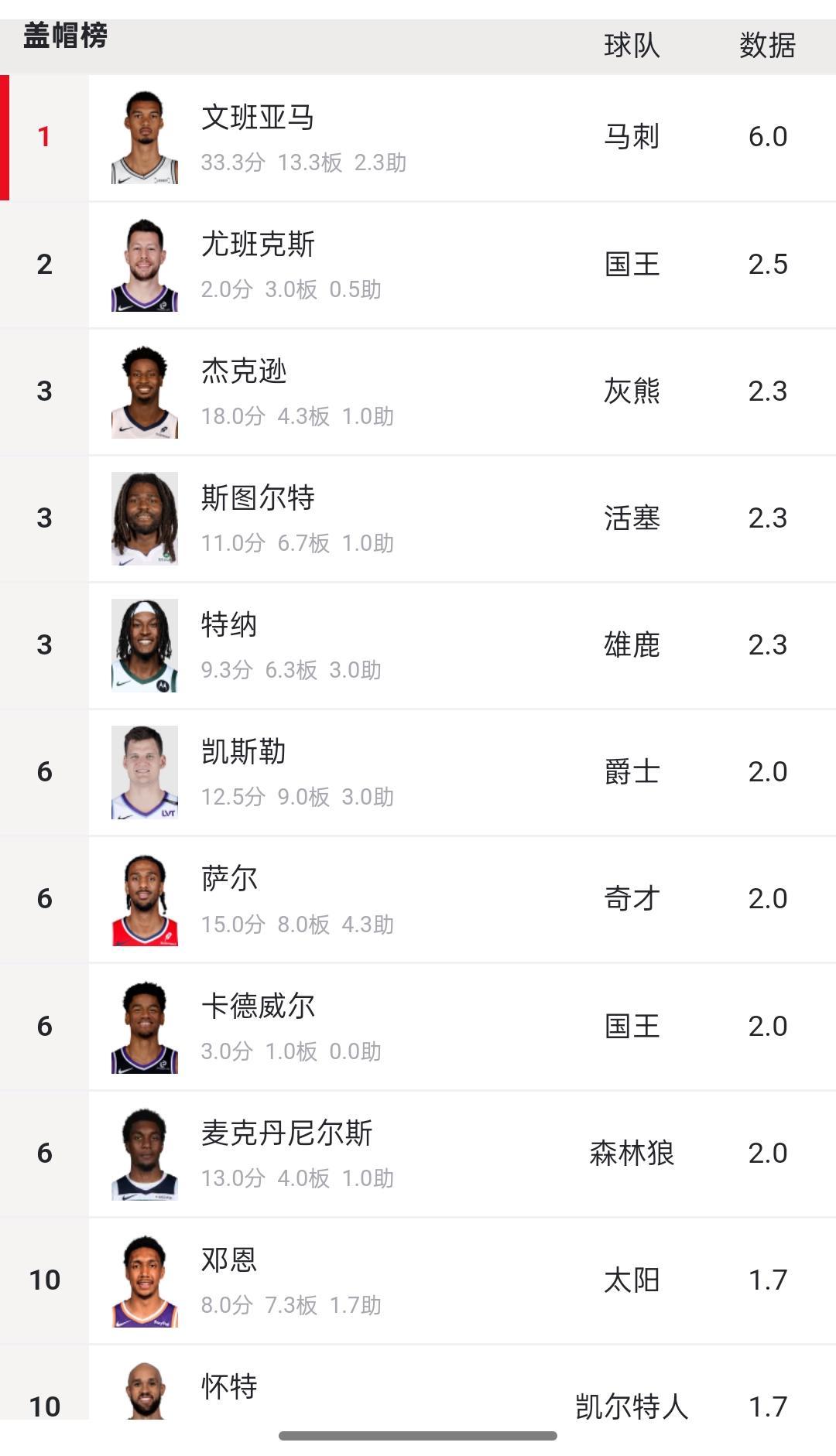This screenshot has width=836, height=1456.
Task: Click Stewart's (斯图尔特) avatar image
Action: 144,518
